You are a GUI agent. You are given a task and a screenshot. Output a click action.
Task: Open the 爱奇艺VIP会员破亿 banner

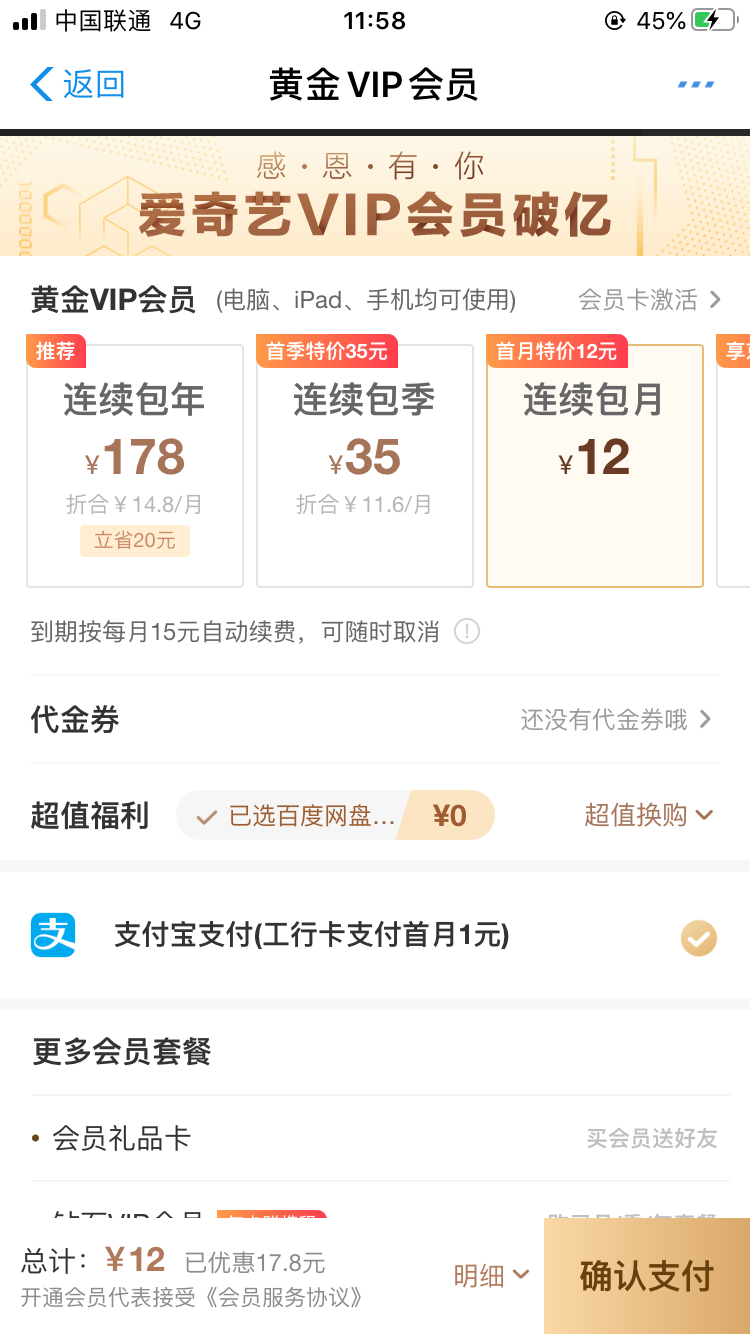(375, 196)
